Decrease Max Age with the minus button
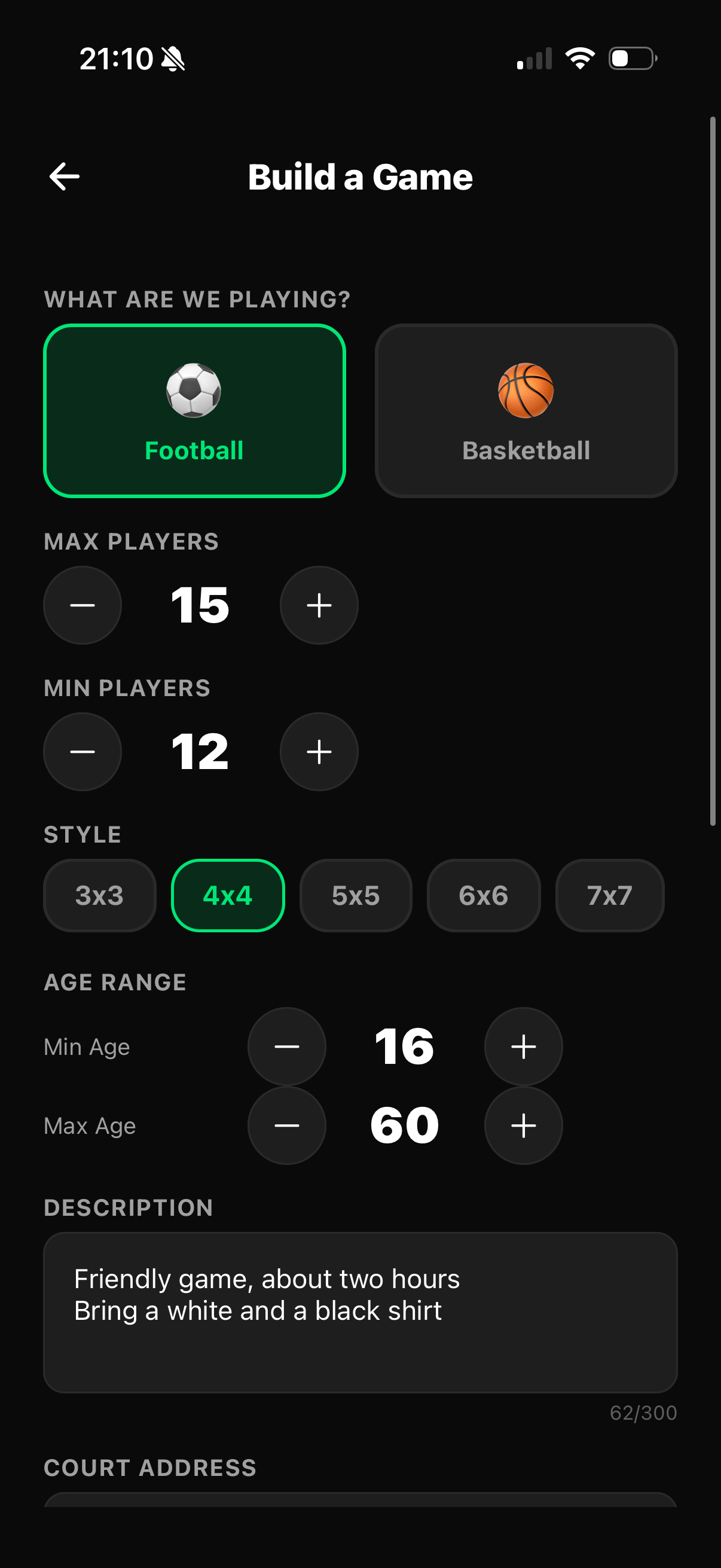The image size is (721, 1568). point(286,1125)
